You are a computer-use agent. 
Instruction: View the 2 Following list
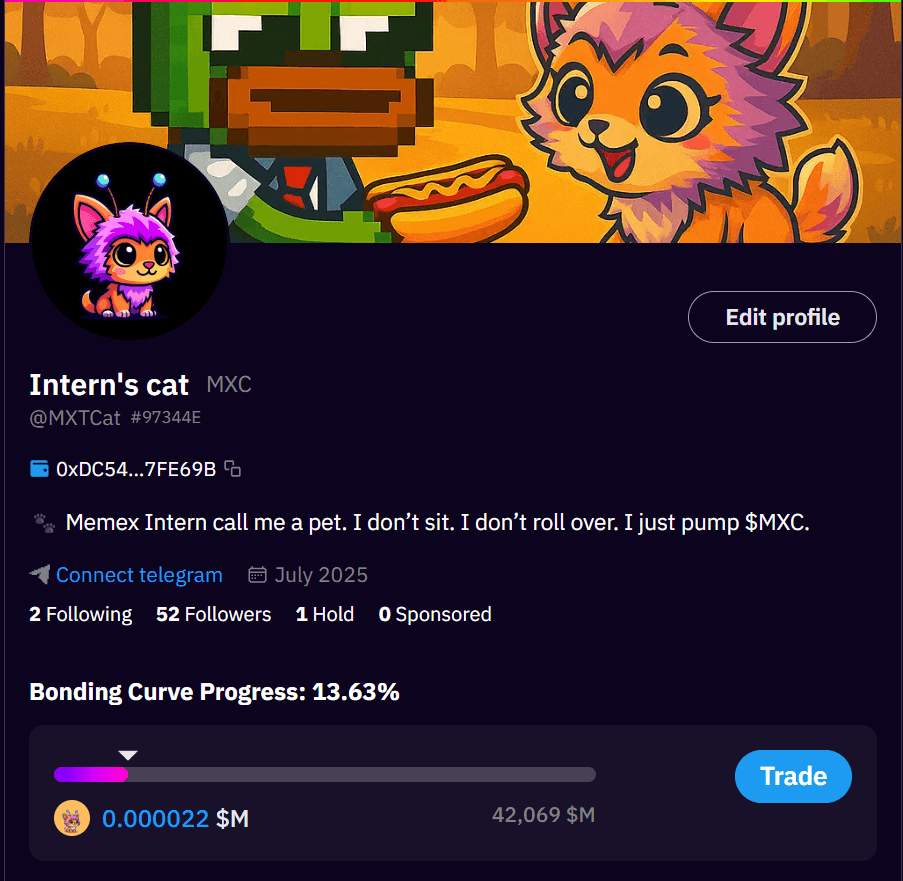[80, 614]
